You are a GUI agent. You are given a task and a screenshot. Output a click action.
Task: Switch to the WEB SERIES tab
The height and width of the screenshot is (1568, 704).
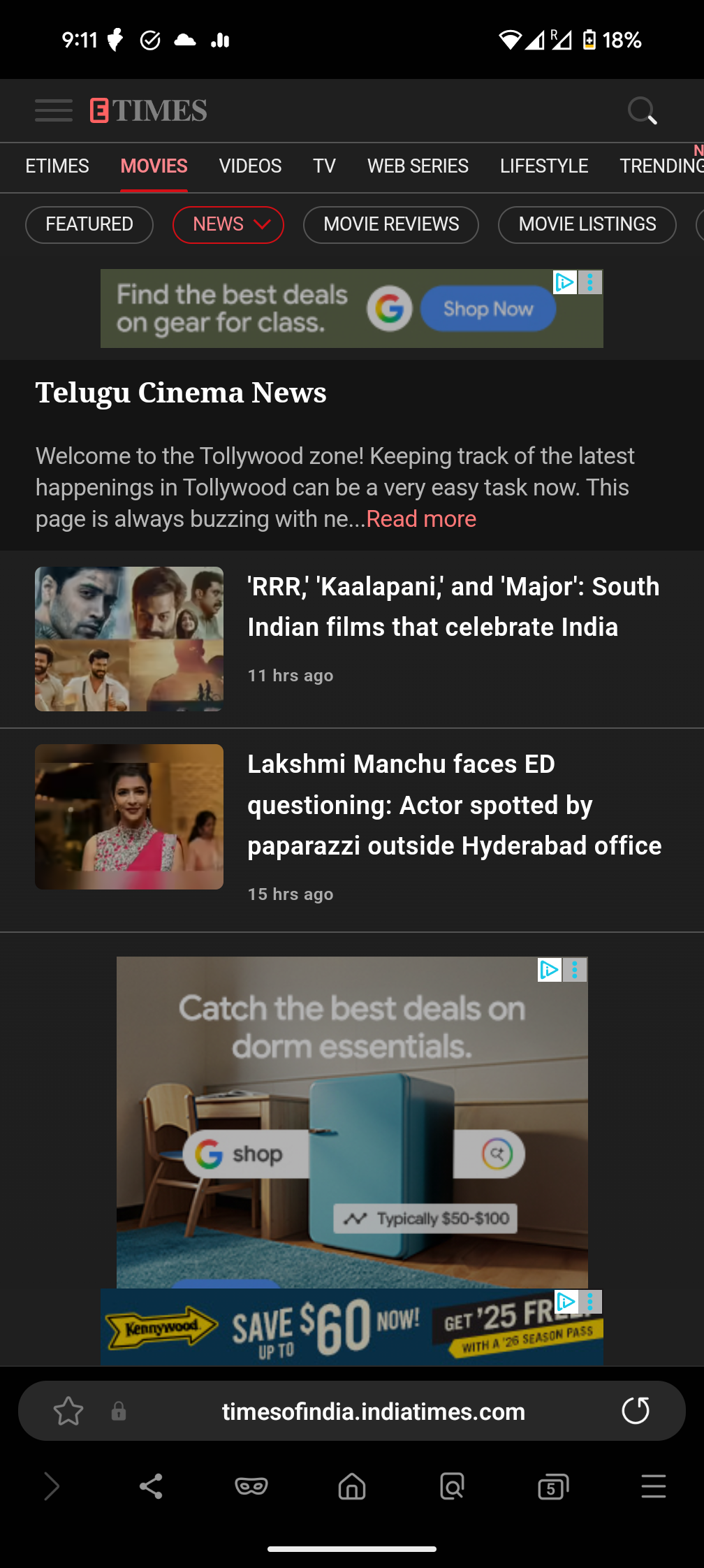[417, 166]
